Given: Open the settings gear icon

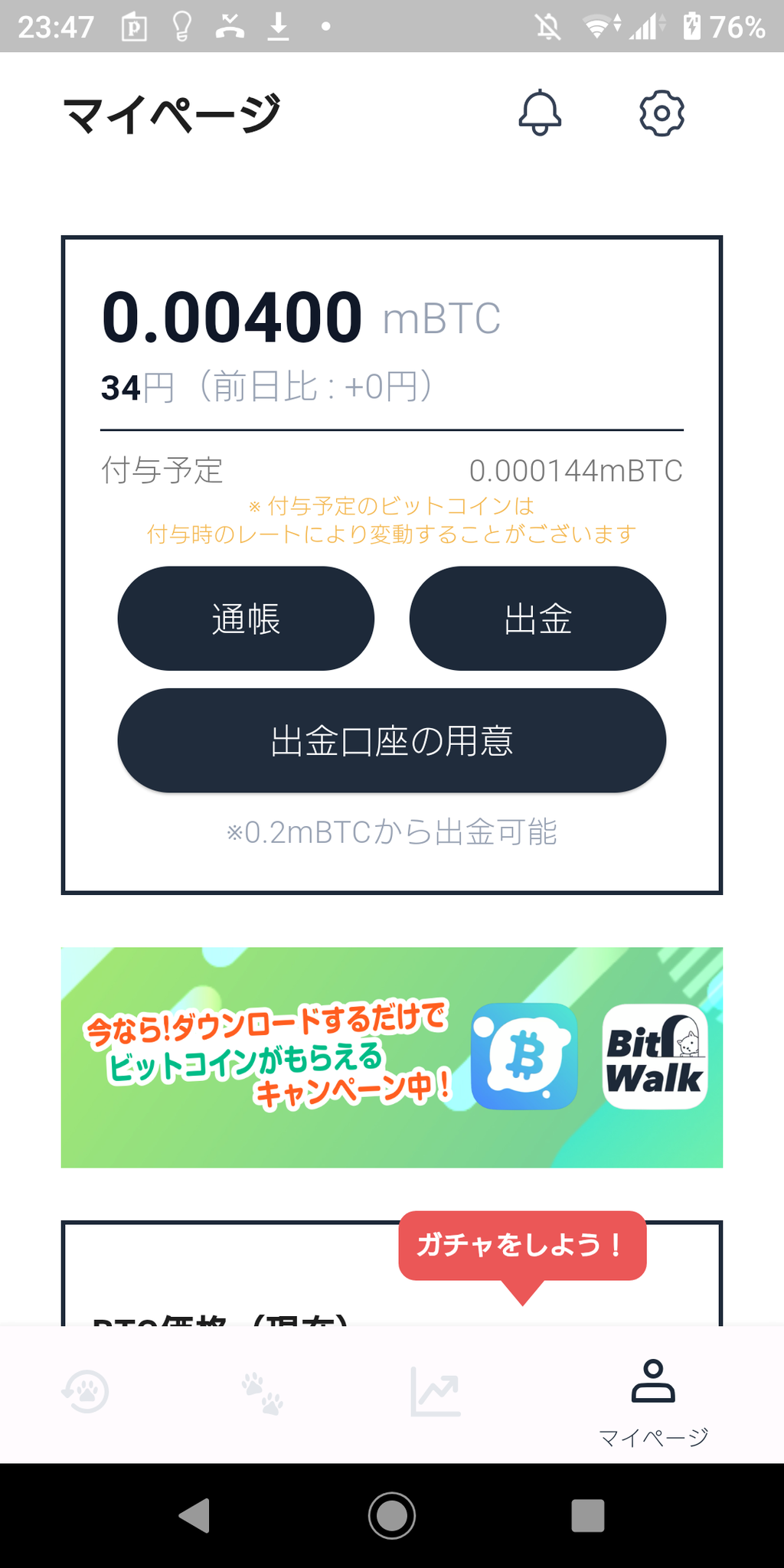Looking at the screenshot, I should point(663,113).
